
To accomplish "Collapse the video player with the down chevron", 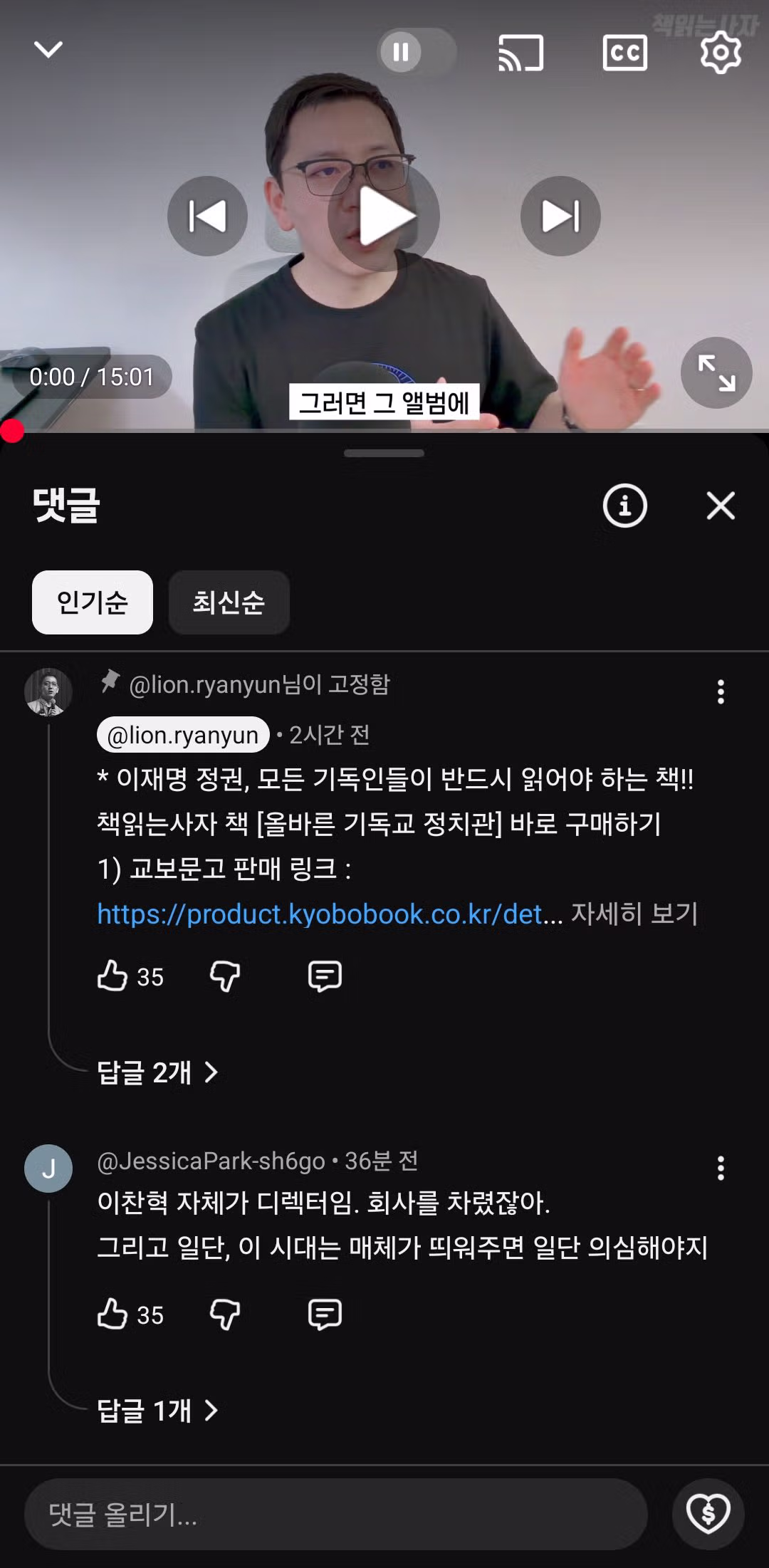I will (x=47, y=48).
